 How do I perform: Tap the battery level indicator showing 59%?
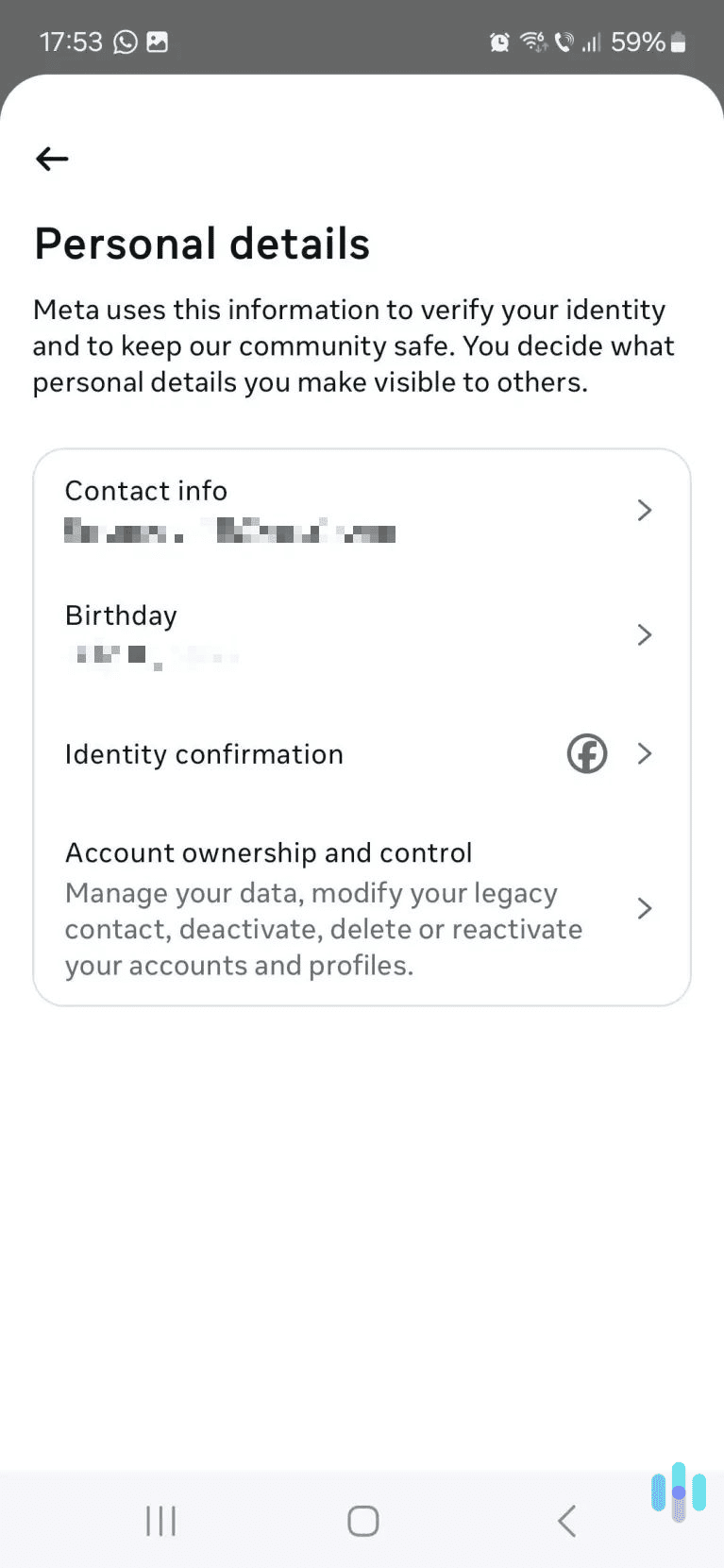pyautogui.click(x=642, y=42)
